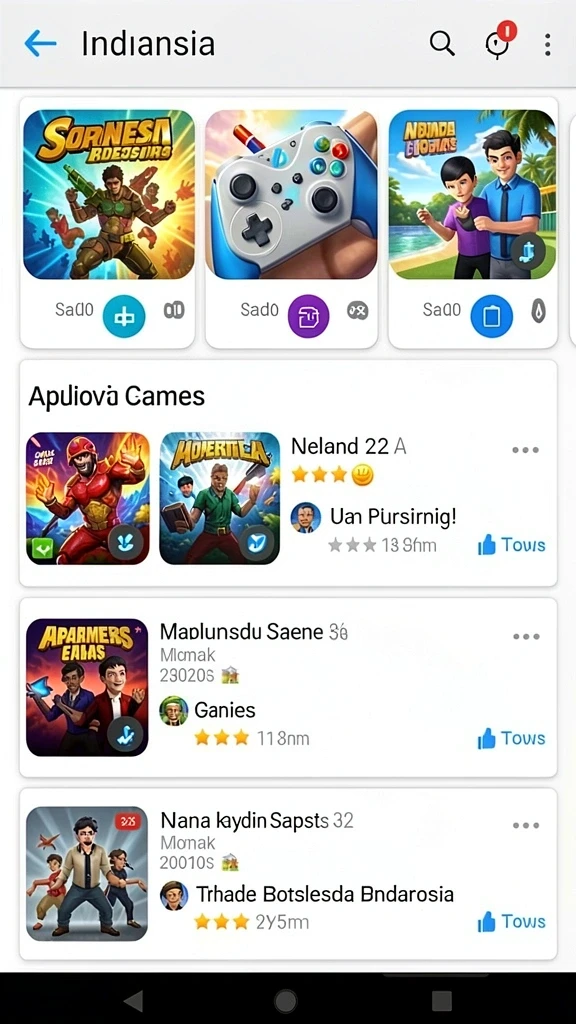
Task: Like the Maplunsdu Saene entry
Action: pyautogui.click(x=511, y=739)
